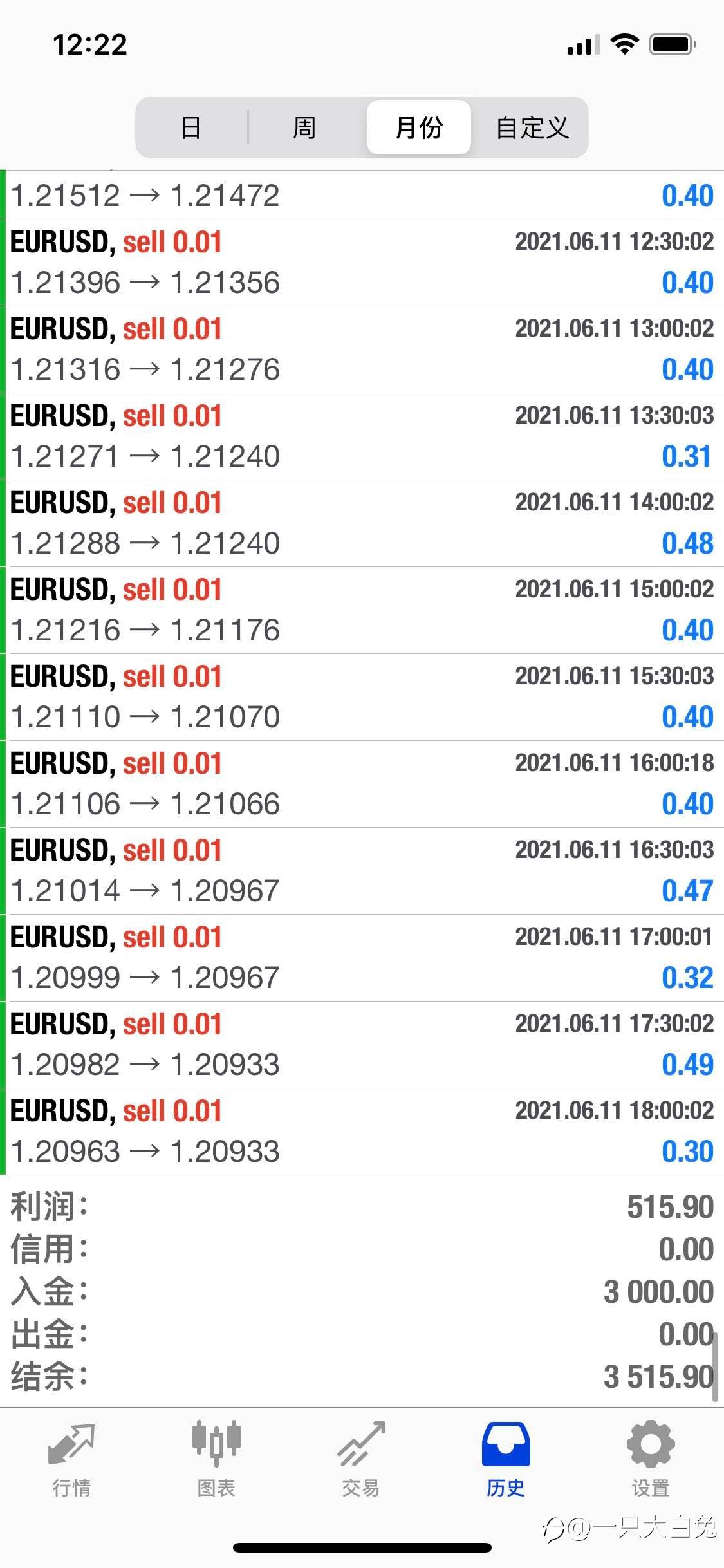Tap the 历史 history tab
The width and height of the screenshot is (724, 1568).
506,1459
